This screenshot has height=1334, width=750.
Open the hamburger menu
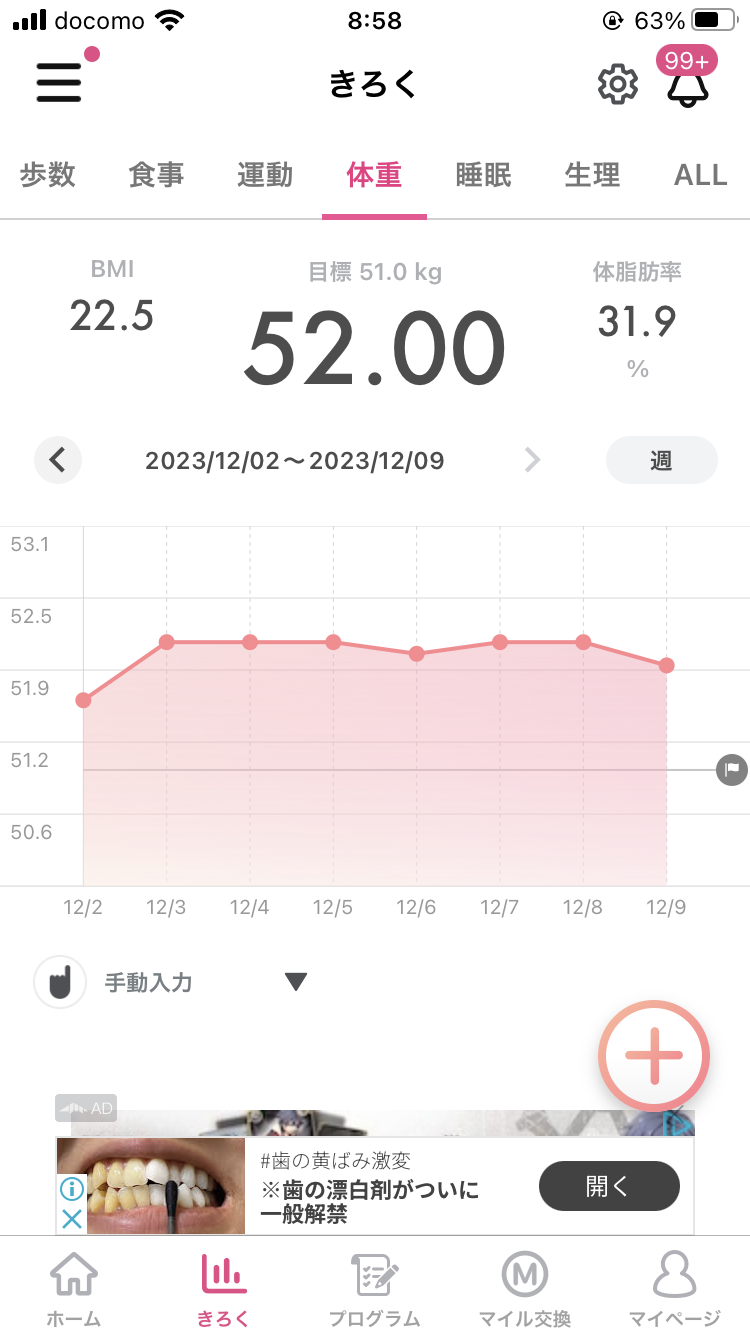coord(59,83)
